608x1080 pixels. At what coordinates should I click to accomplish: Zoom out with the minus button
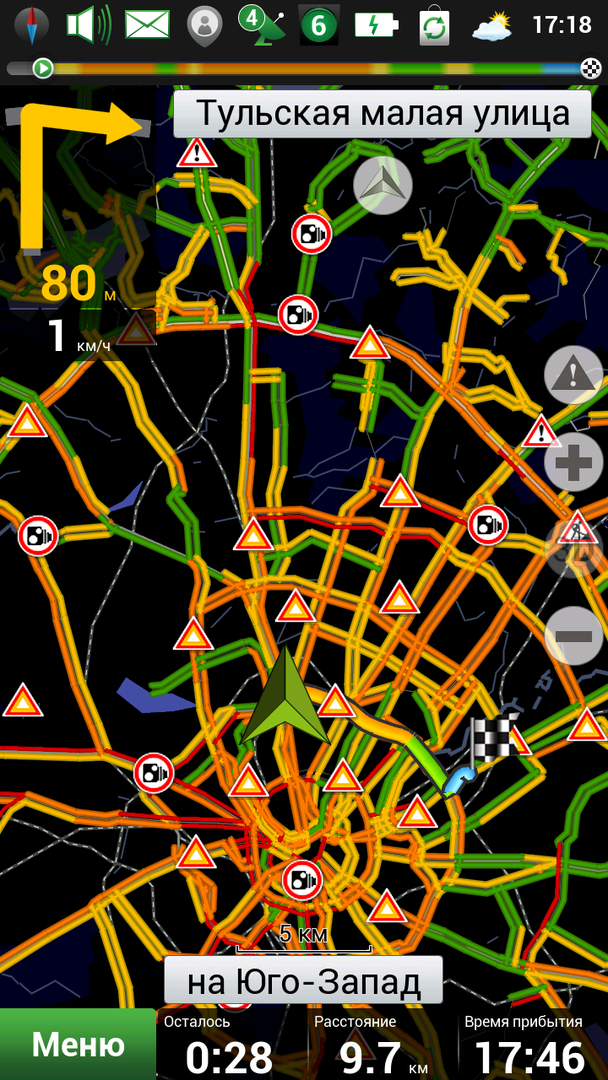[x=573, y=636]
